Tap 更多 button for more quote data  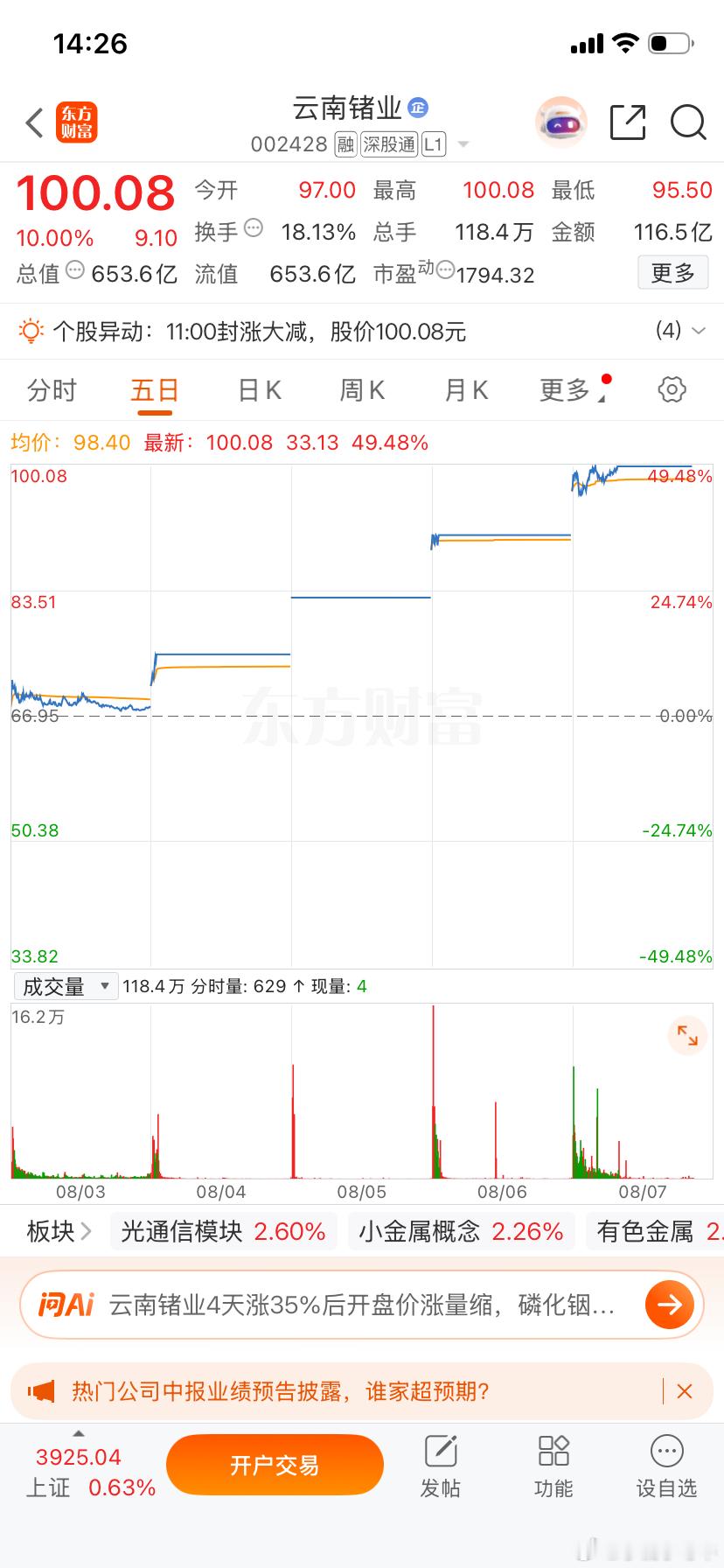click(x=672, y=273)
